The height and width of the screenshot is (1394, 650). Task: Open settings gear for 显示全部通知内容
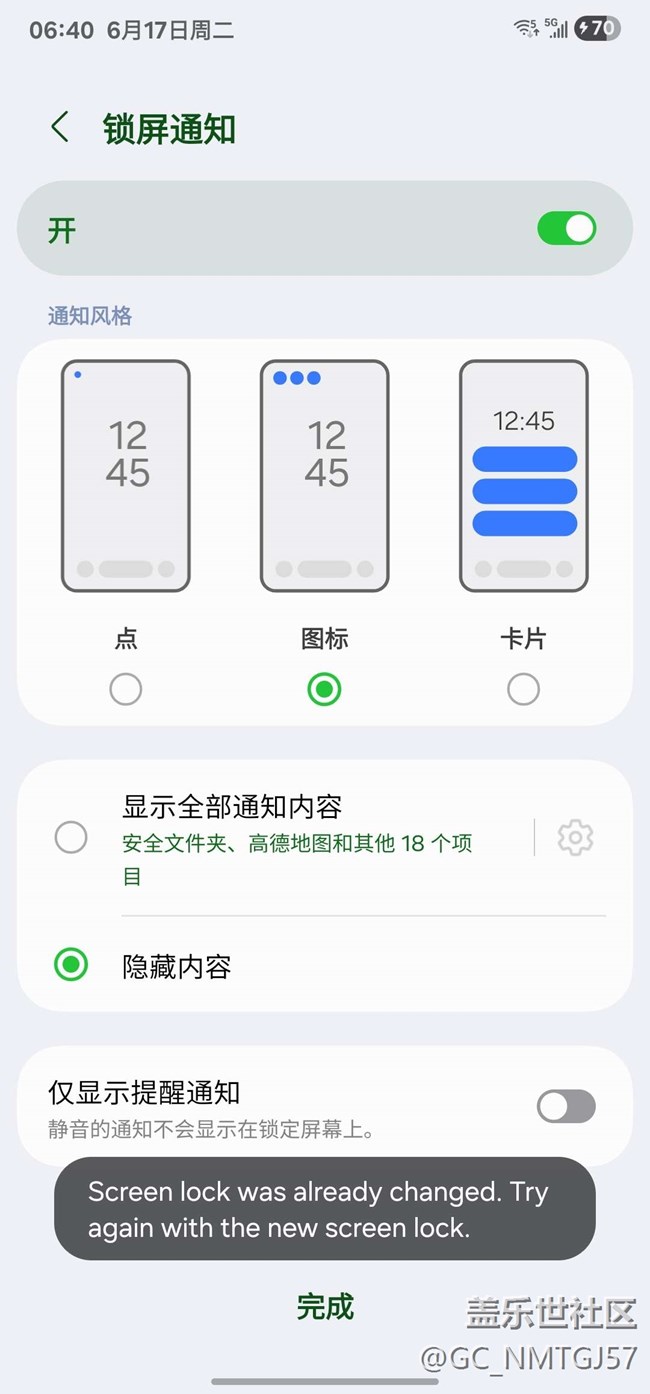575,837
